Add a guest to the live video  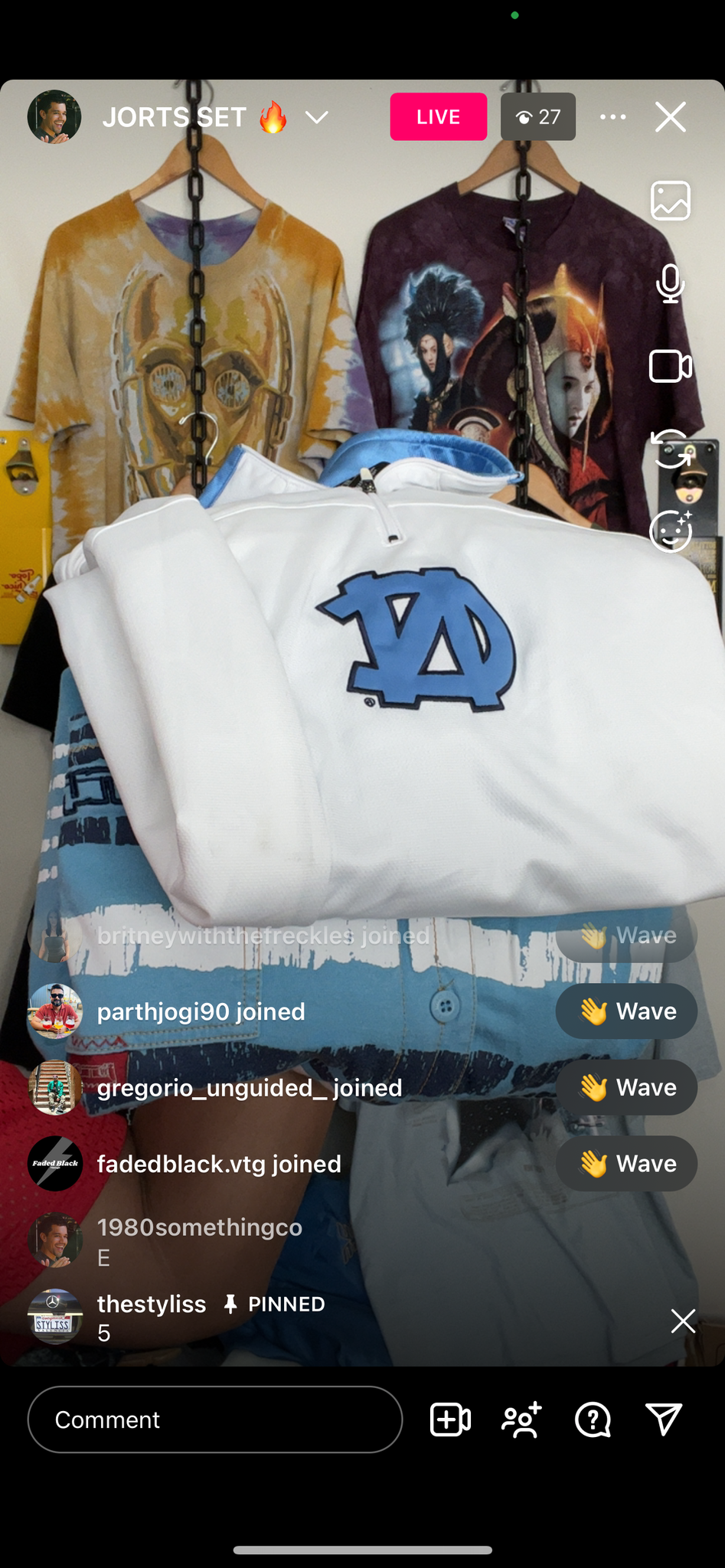[450, 1419]
